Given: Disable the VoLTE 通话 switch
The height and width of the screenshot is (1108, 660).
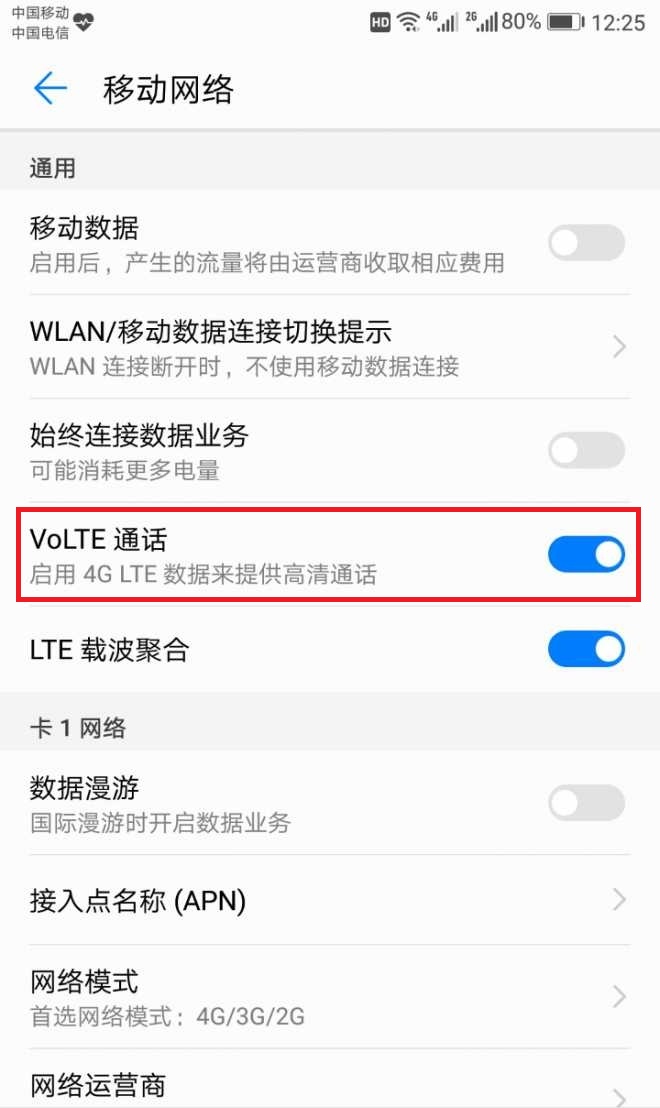Looking at the screenshot, I should (x=586, y=554).
